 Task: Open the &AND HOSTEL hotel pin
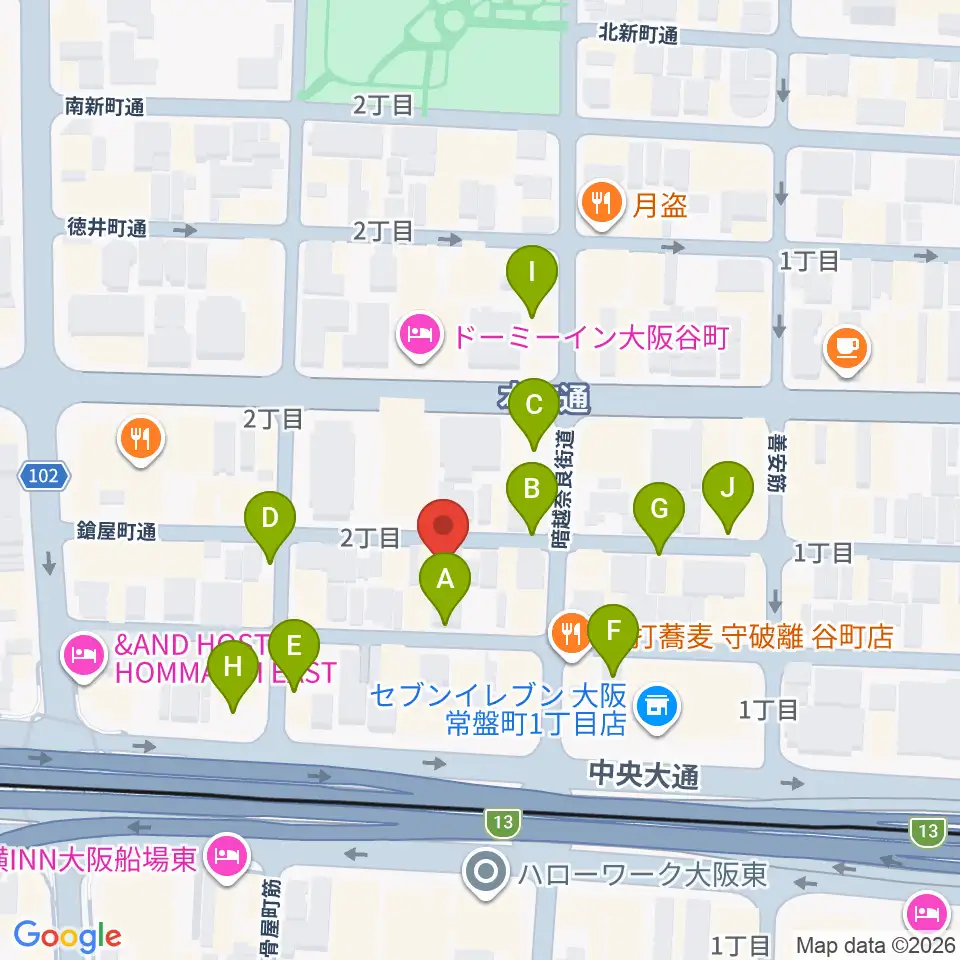(x=84, y=658)
